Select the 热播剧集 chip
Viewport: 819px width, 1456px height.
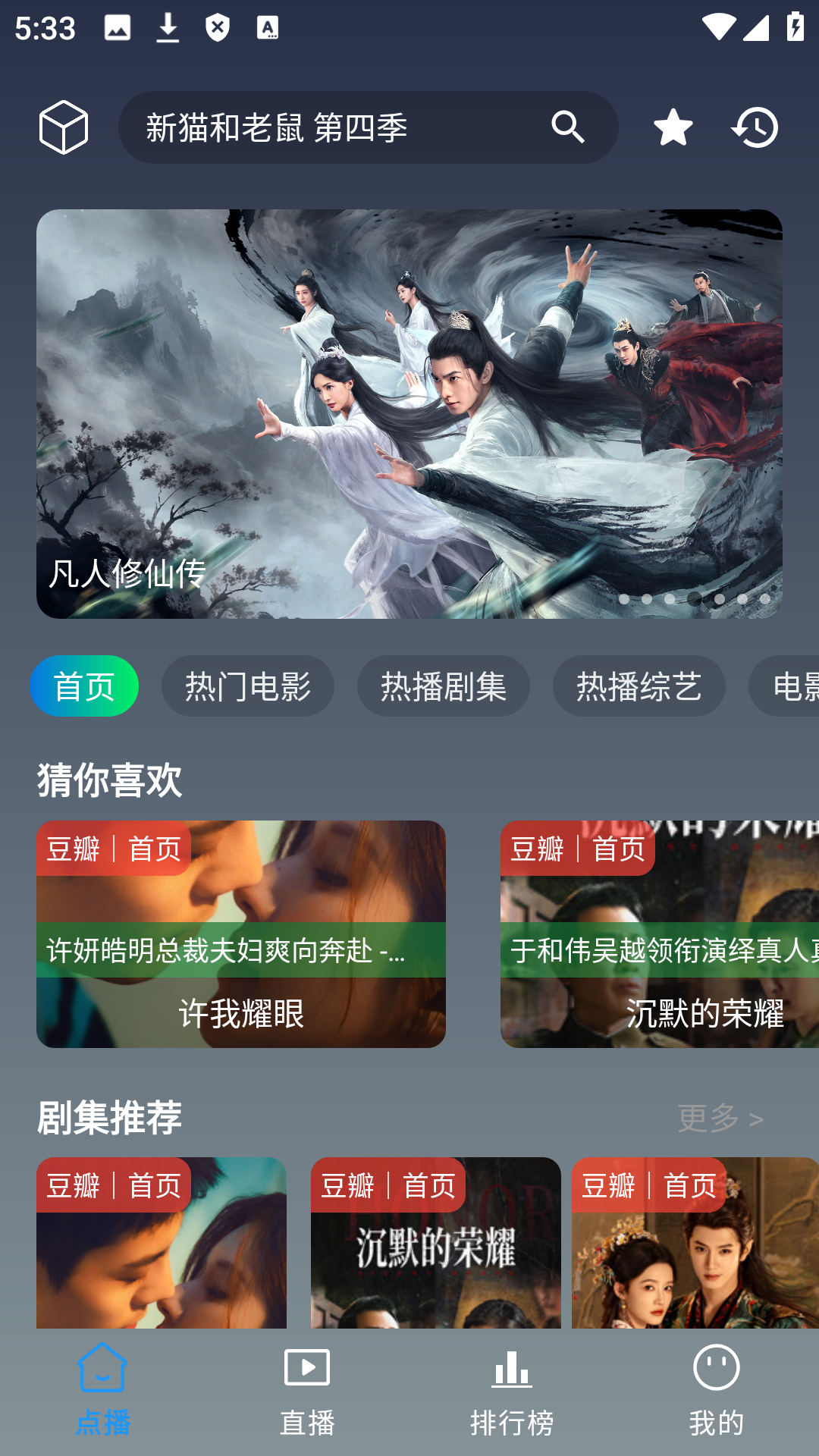tap(443, 686)
